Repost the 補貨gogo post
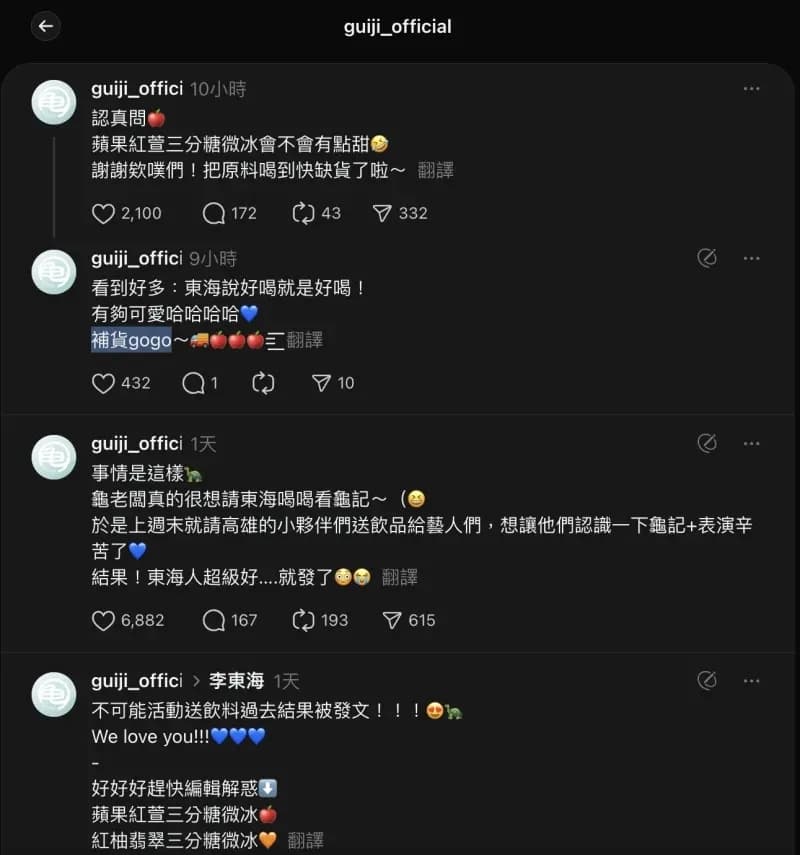This screenshot has width=800, height=855. [264, 383]
